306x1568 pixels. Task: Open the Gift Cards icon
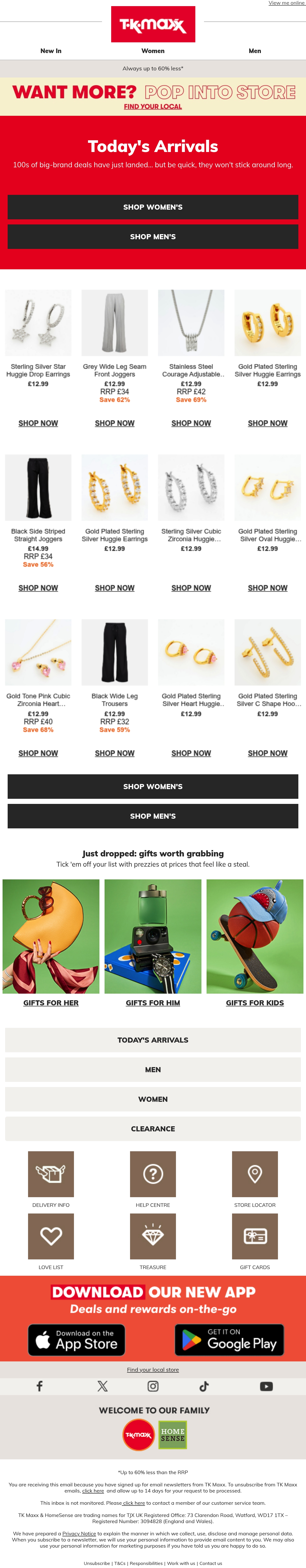coord(255,1236)
